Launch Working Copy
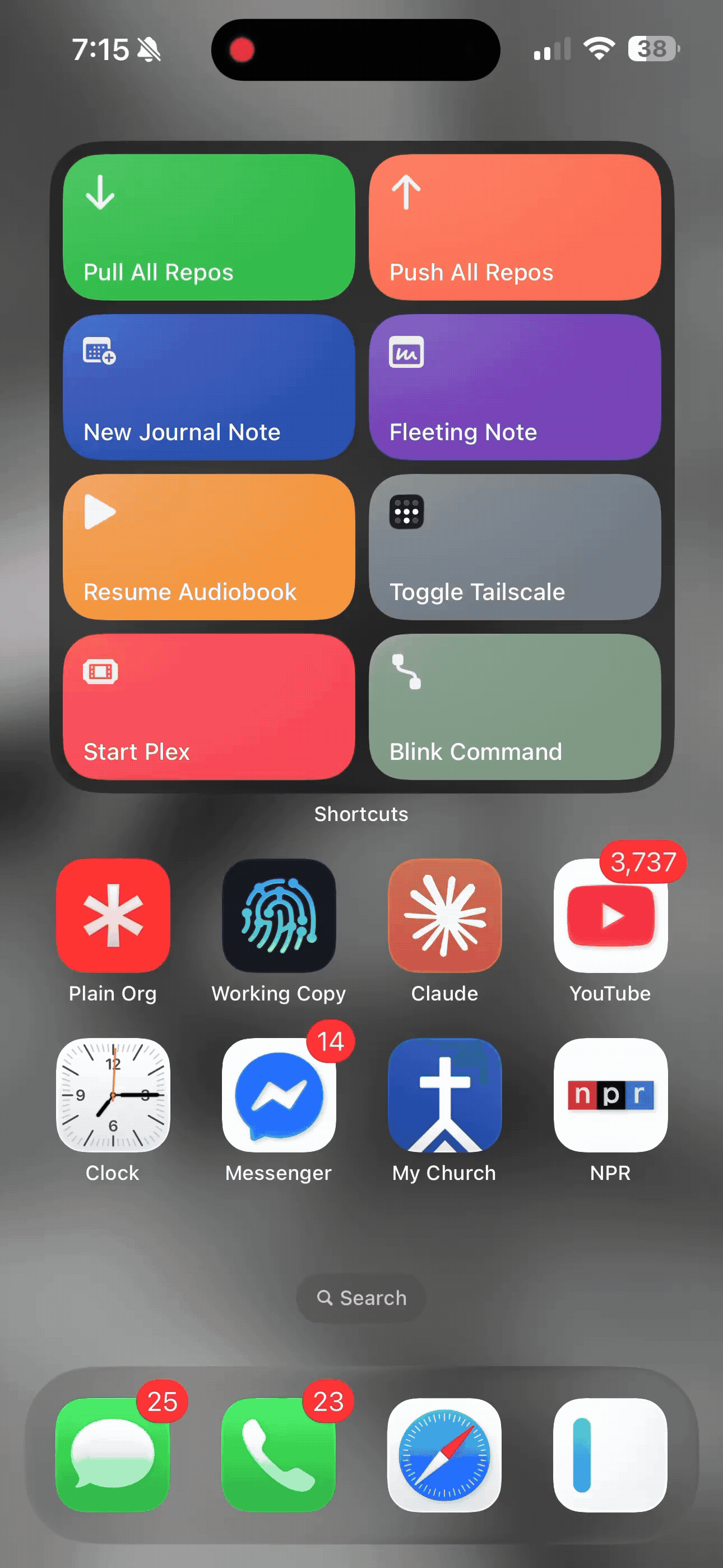723x1568 pixels. tap(279, 916)
